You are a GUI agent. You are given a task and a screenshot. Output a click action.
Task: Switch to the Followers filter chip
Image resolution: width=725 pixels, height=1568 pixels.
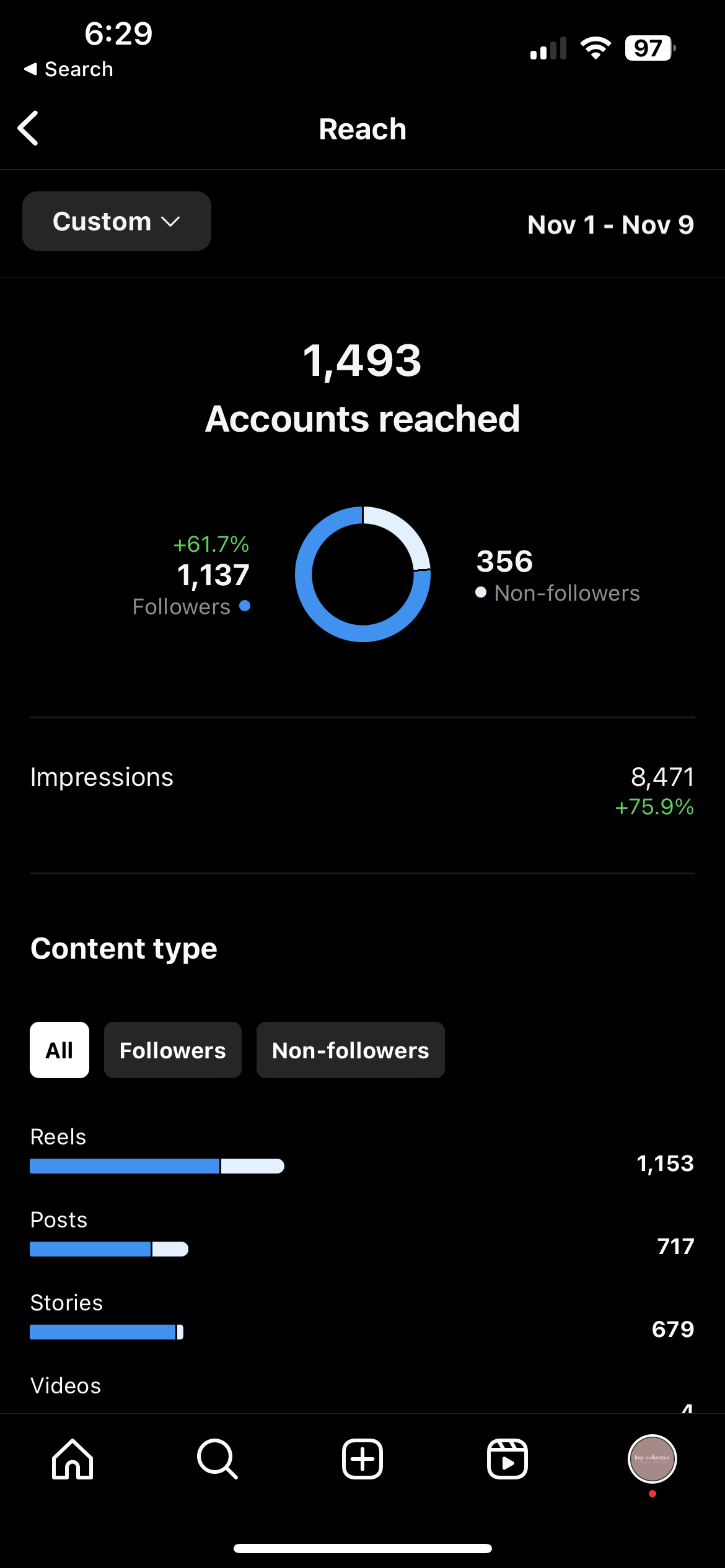(x=172, y=1050)
